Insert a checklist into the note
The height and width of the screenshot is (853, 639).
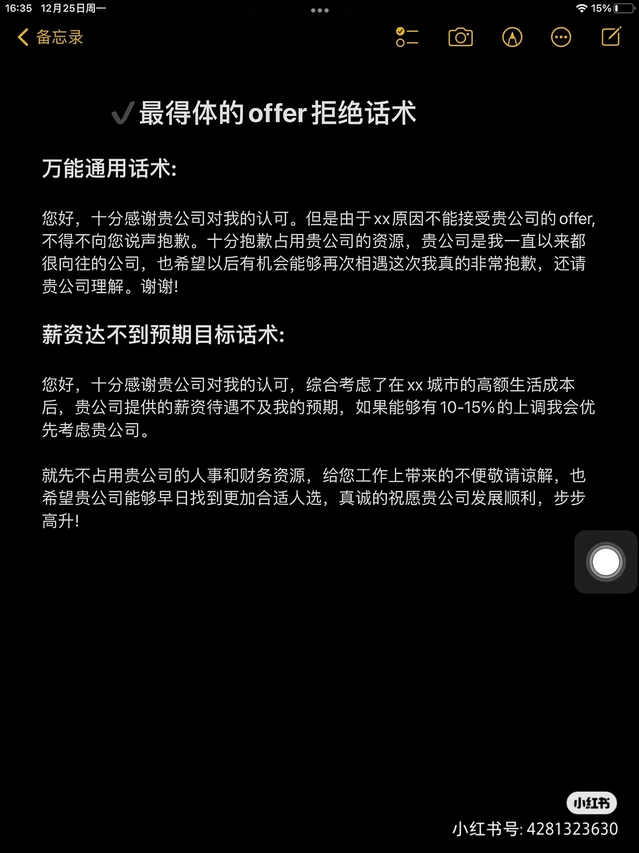[x=407, y=37]
